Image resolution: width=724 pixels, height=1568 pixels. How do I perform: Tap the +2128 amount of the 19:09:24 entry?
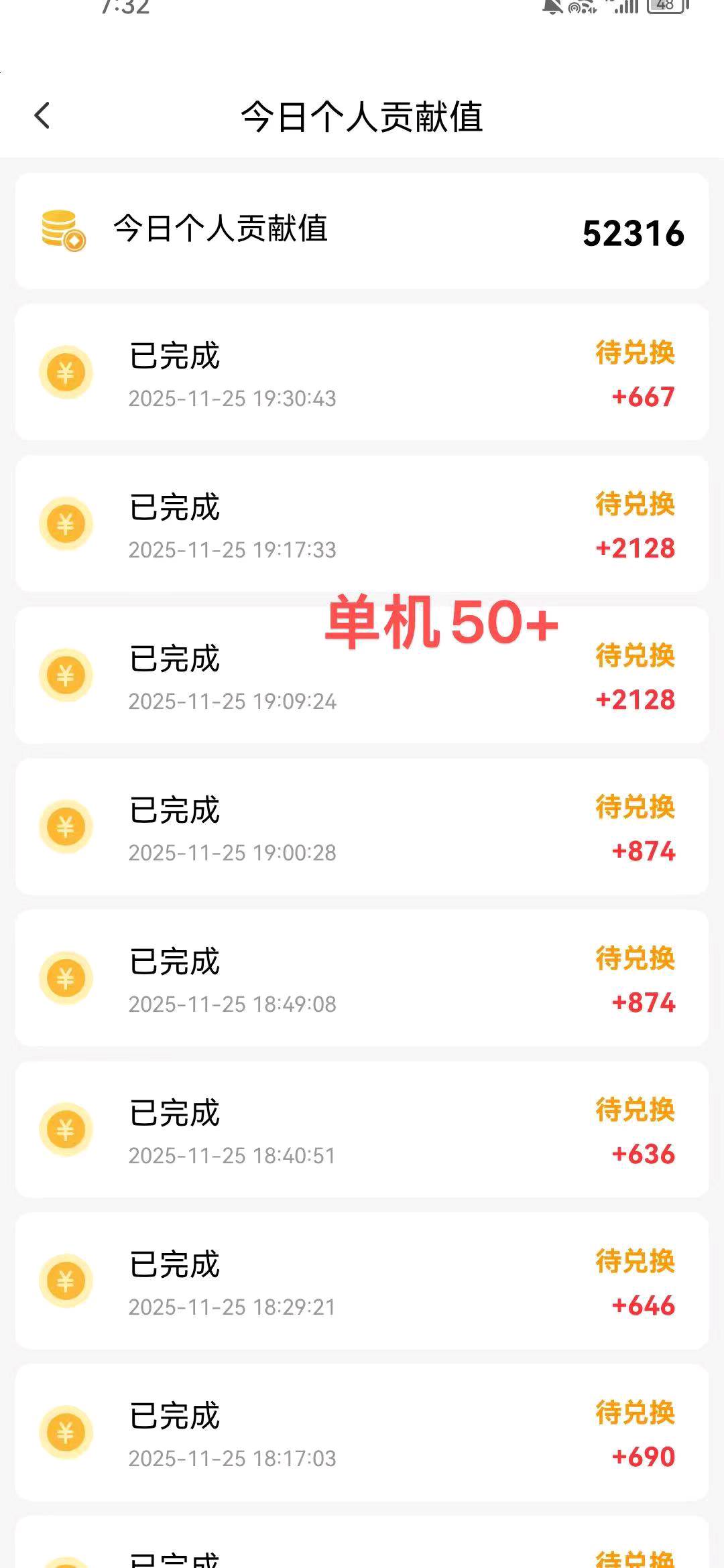coord(637,700)
